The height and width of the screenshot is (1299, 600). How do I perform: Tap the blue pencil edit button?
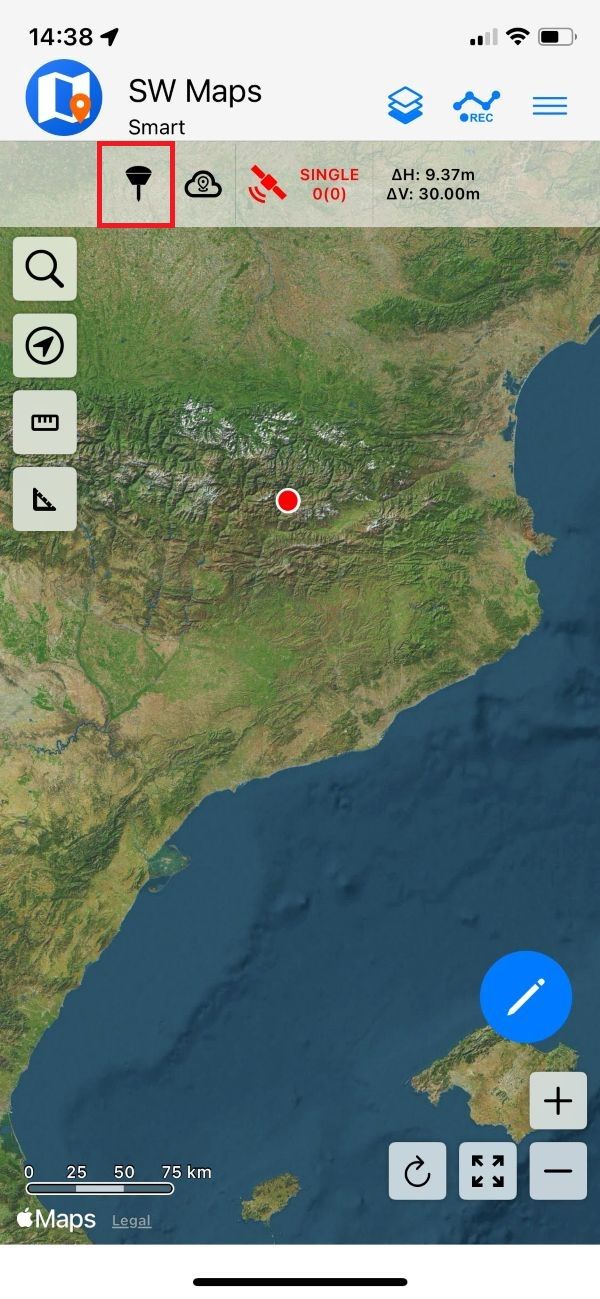point(525,997)
